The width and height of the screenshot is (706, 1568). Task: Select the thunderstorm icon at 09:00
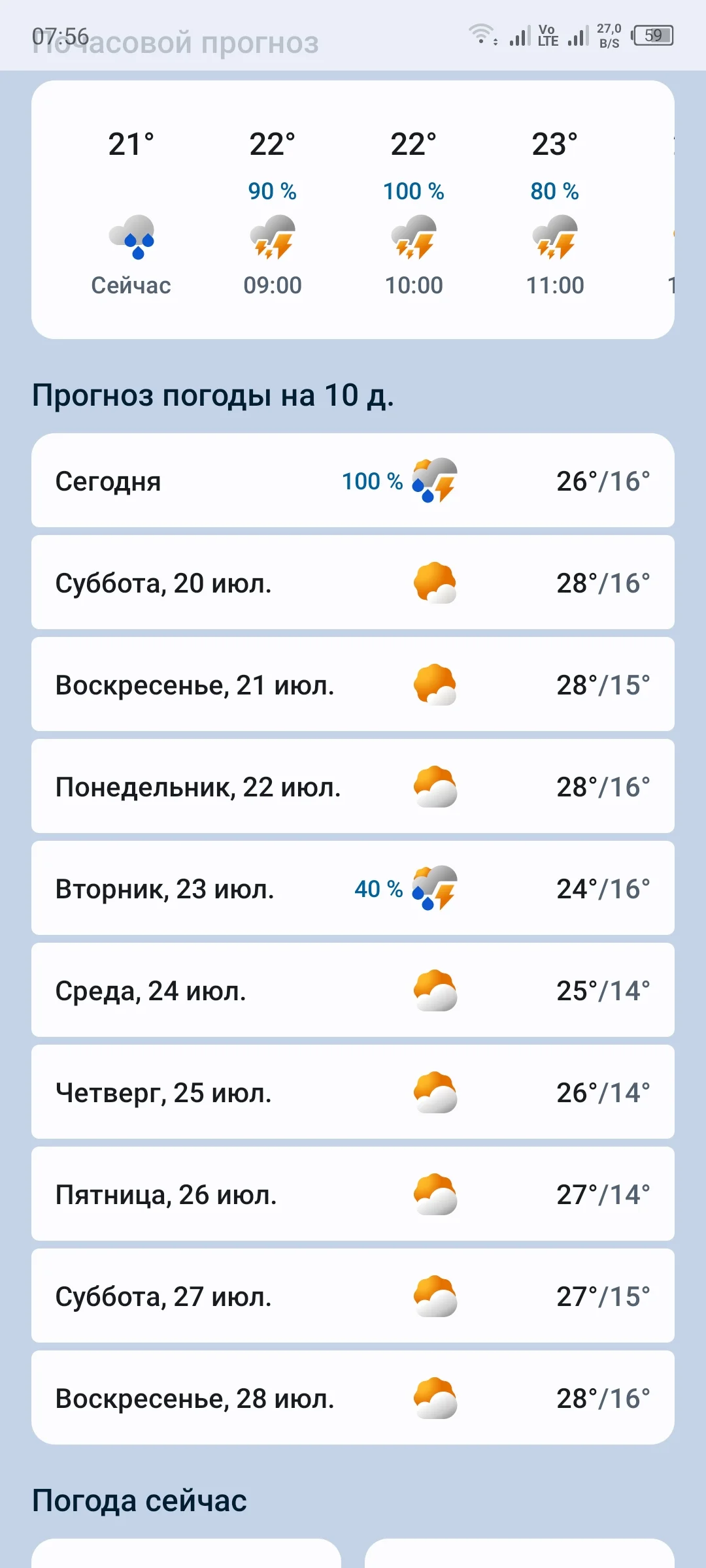coord(273,238)
